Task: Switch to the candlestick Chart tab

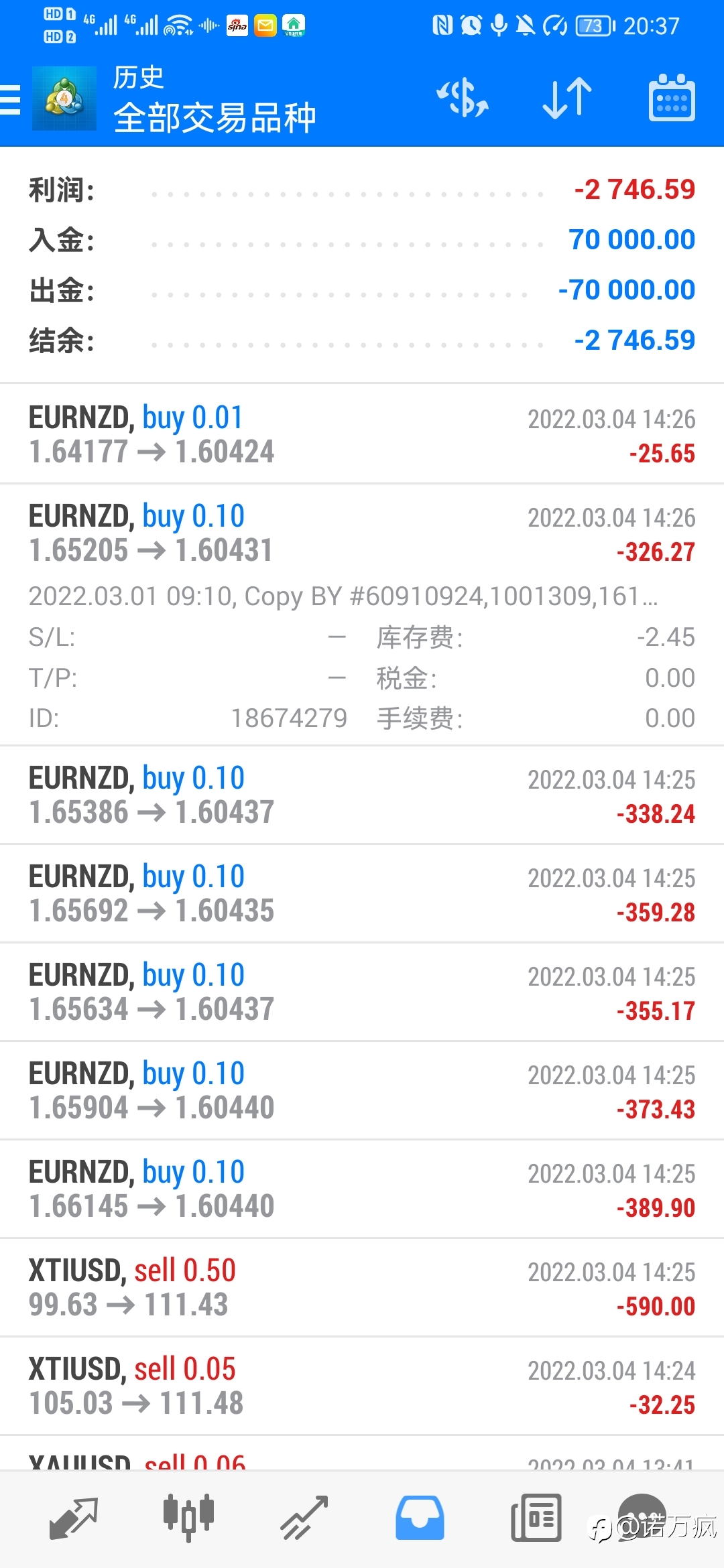Action: pos(189,1518)
